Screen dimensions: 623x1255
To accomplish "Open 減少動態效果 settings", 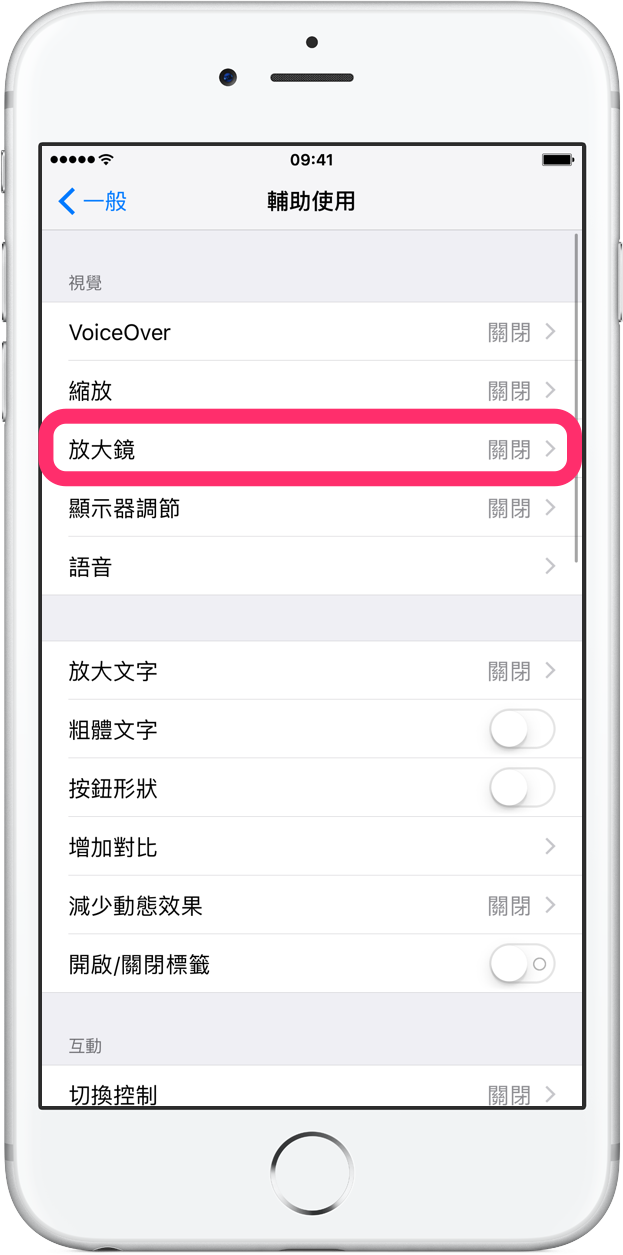I will (x=312, y=906).
